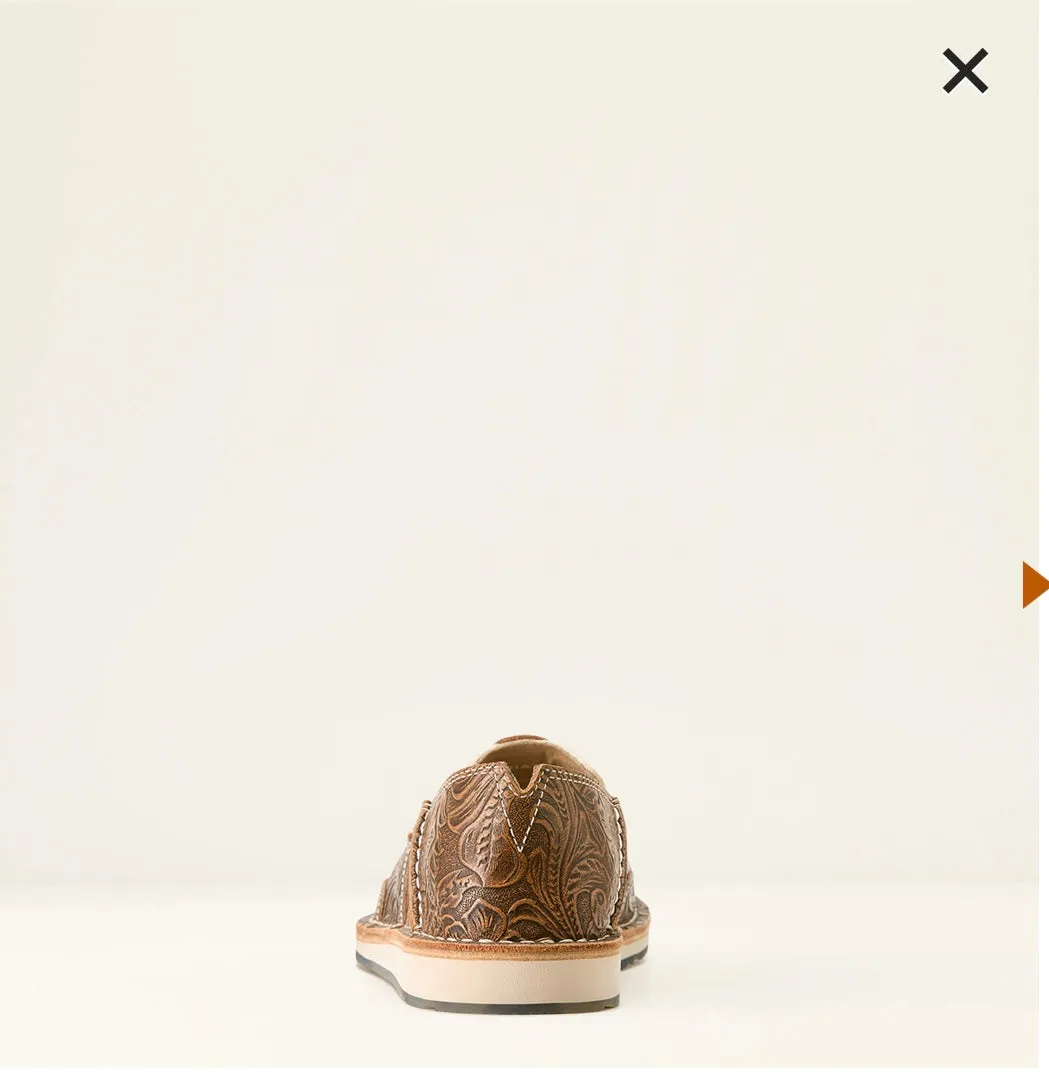
Task: Go to the next product image
Action: point(1034,585)
